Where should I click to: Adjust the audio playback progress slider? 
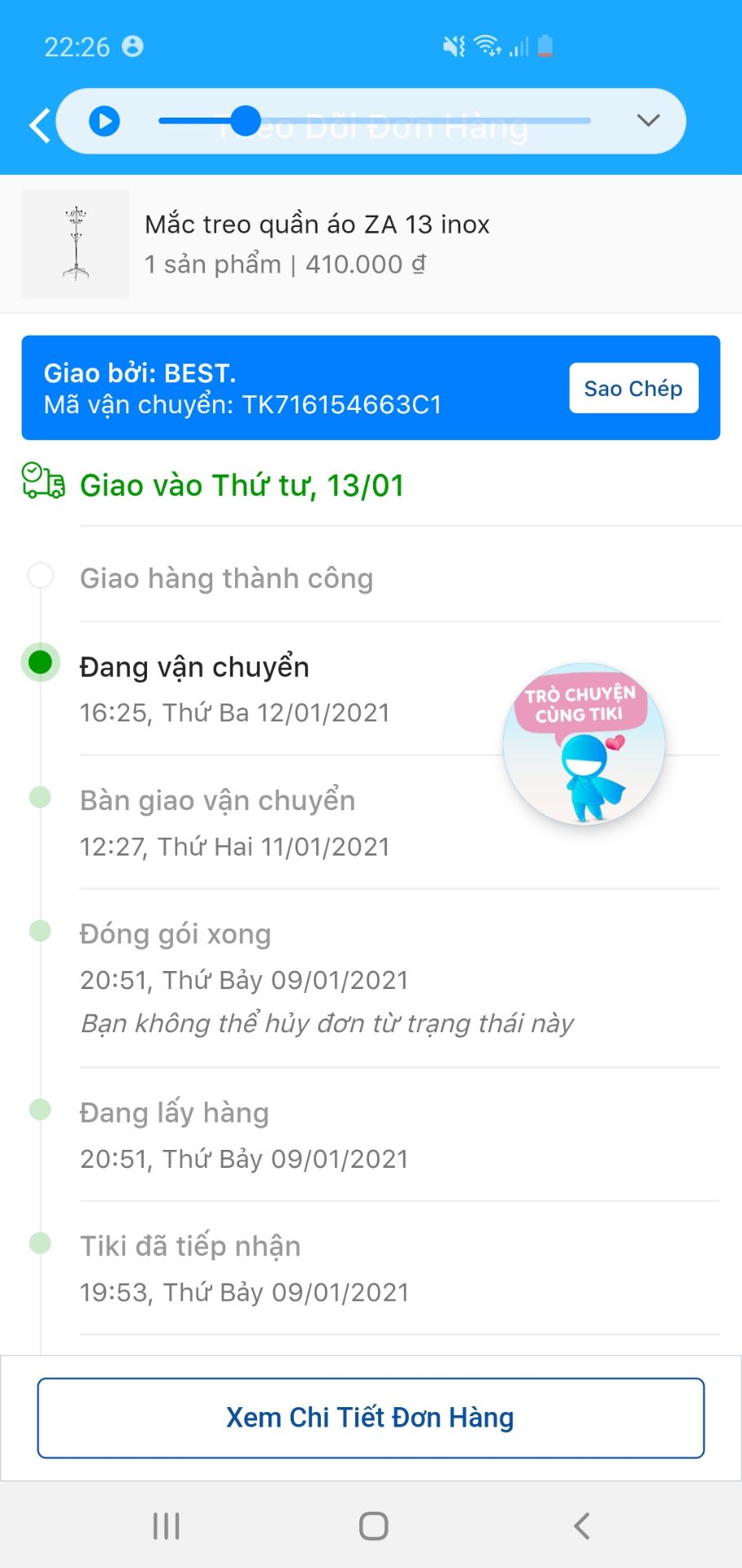point(245,120)
